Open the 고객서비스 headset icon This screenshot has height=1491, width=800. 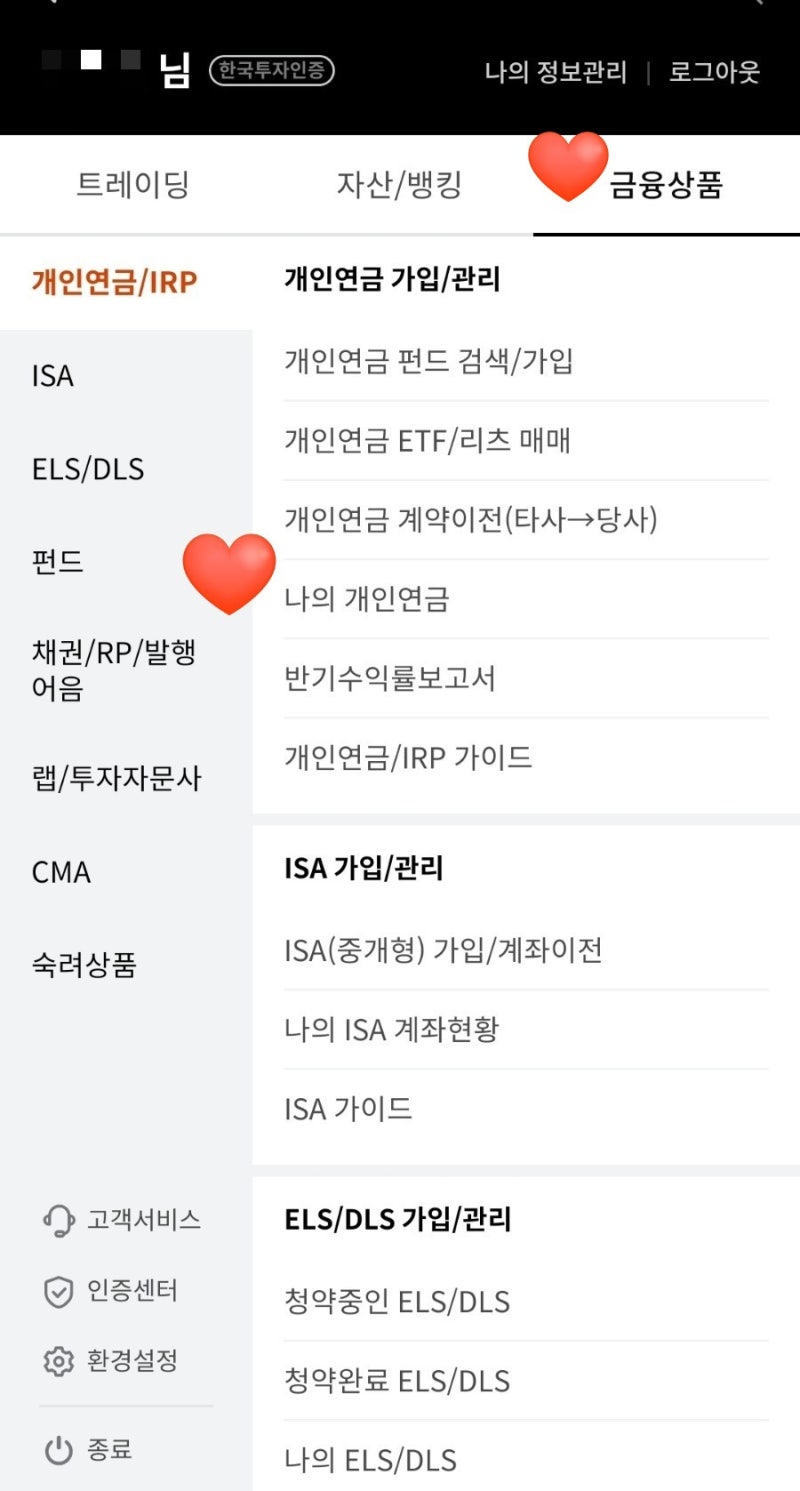[57, 1220]
